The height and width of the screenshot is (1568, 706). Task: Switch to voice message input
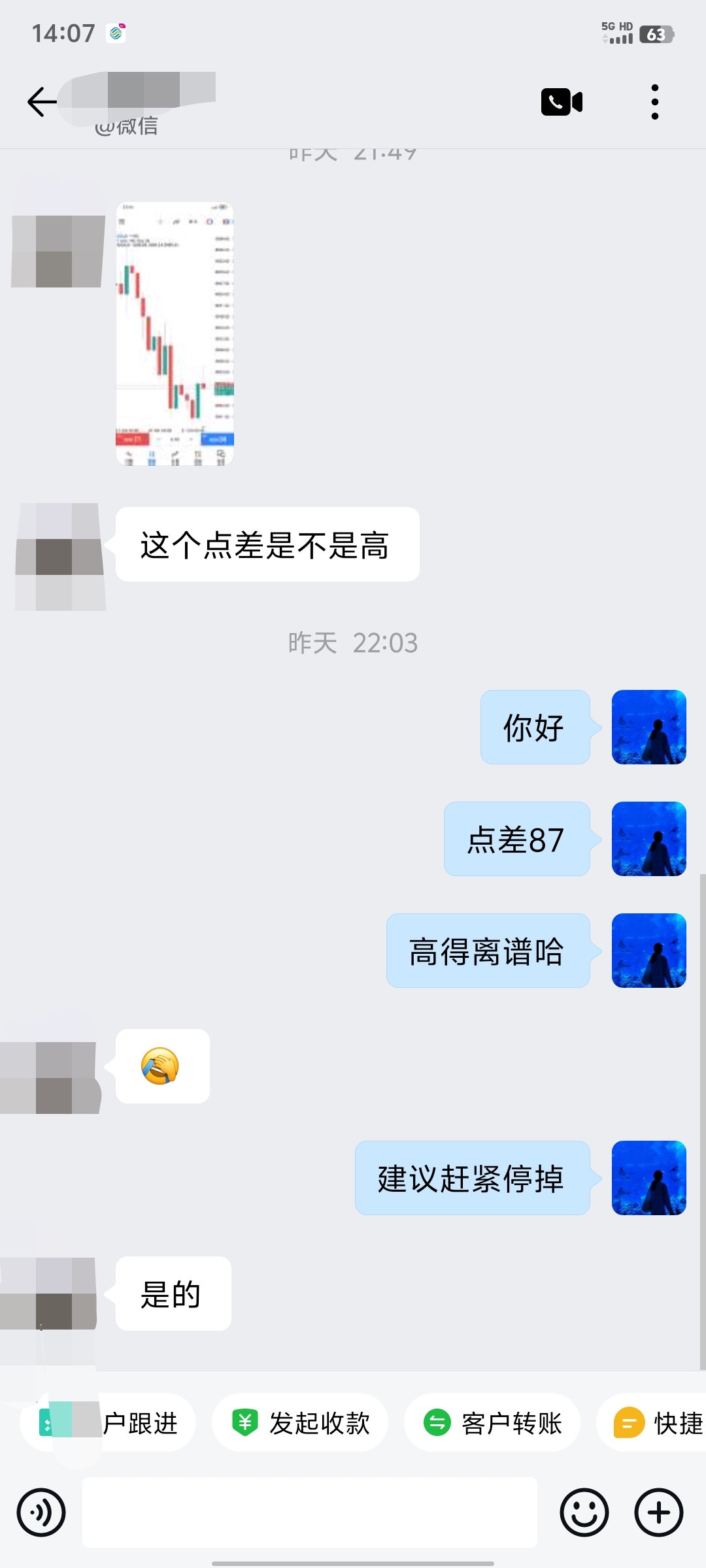point(41,1512)
